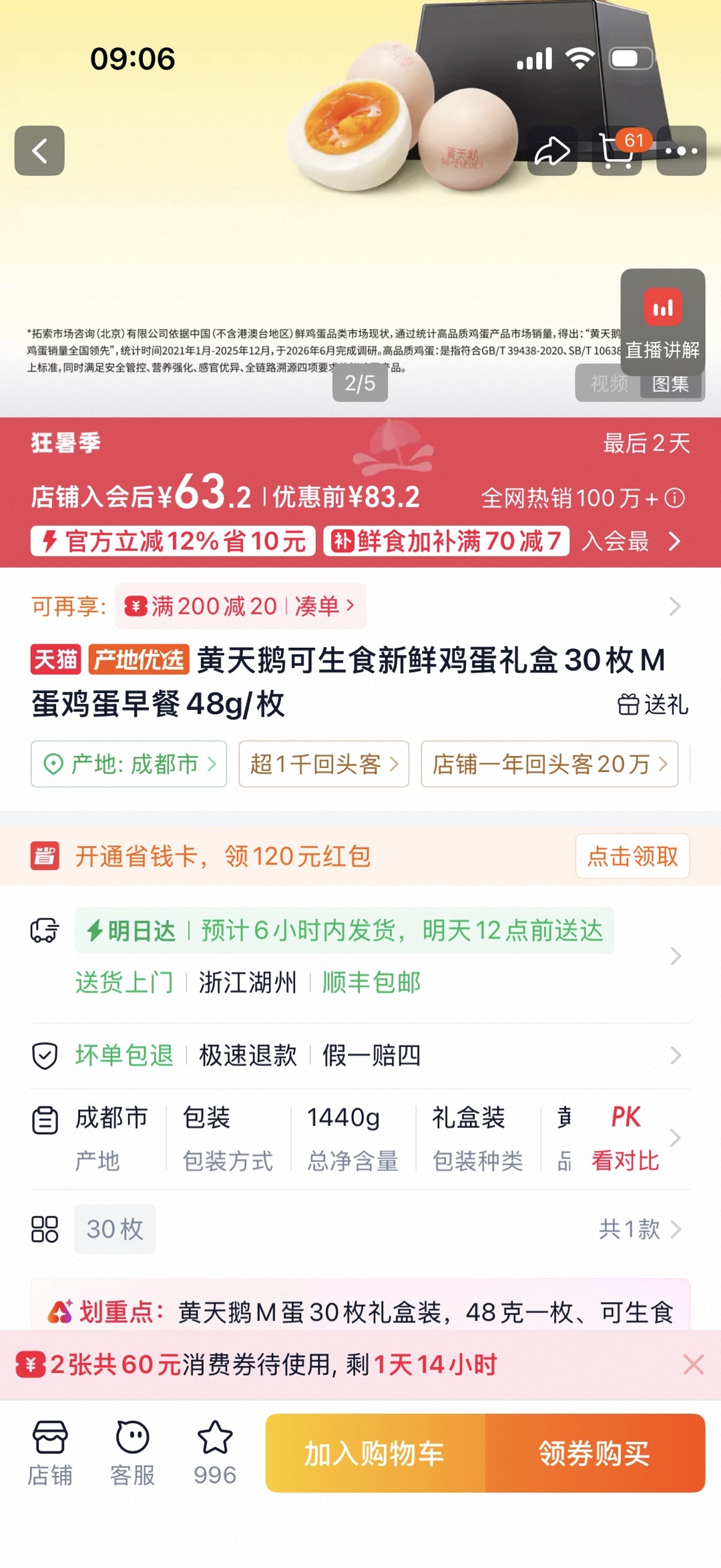Image resolution: width=721 pixels, height=1568 pixels.
Task: Switch to the 图集 gallery tab
Action: tap(671, 384)
